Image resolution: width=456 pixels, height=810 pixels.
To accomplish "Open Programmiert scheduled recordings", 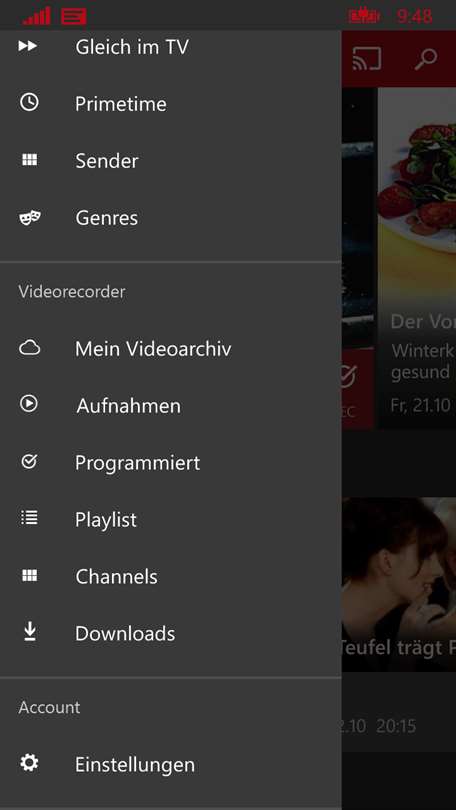I will (170, 462).
